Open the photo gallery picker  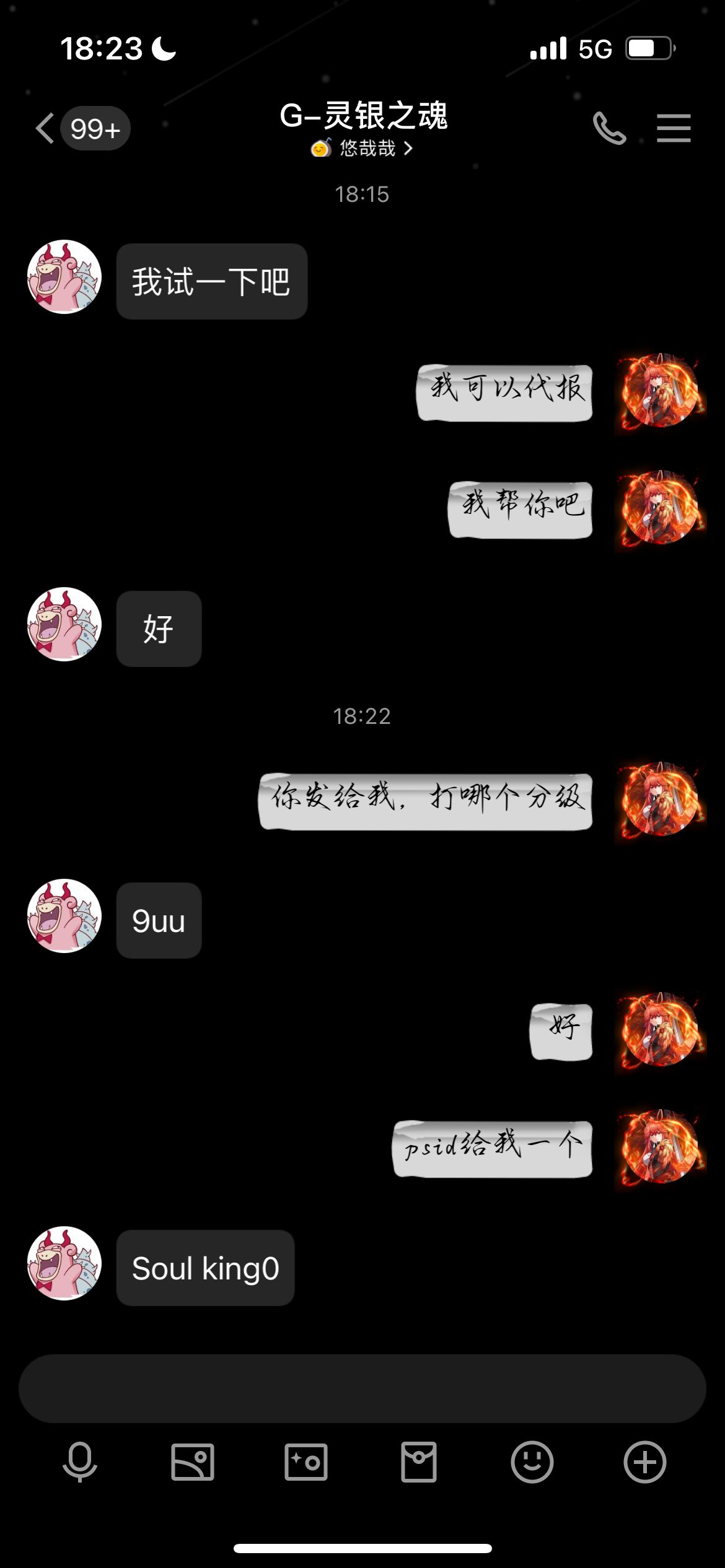pos(193,1461)
